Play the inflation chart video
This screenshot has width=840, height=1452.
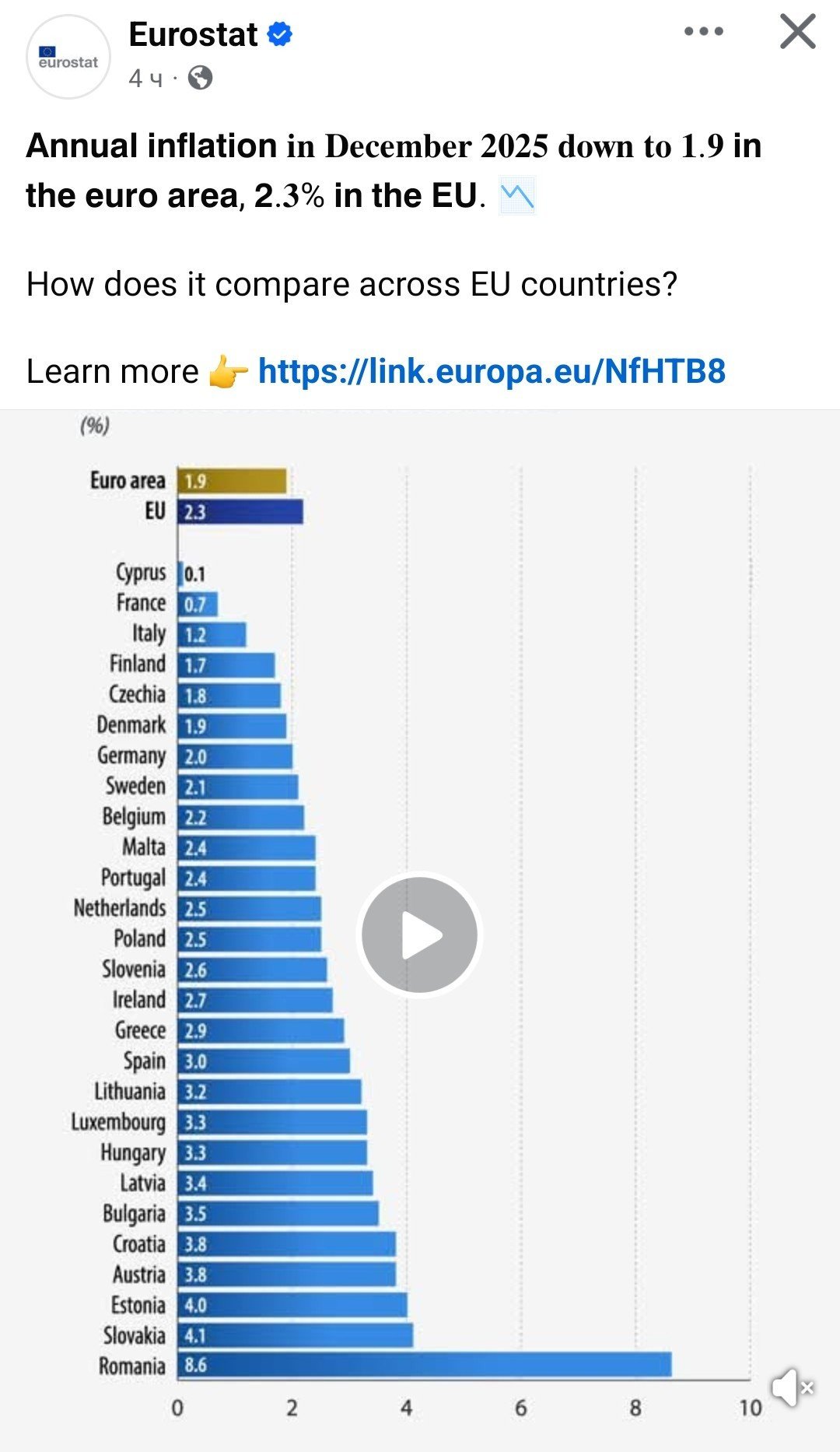(420, 935)
